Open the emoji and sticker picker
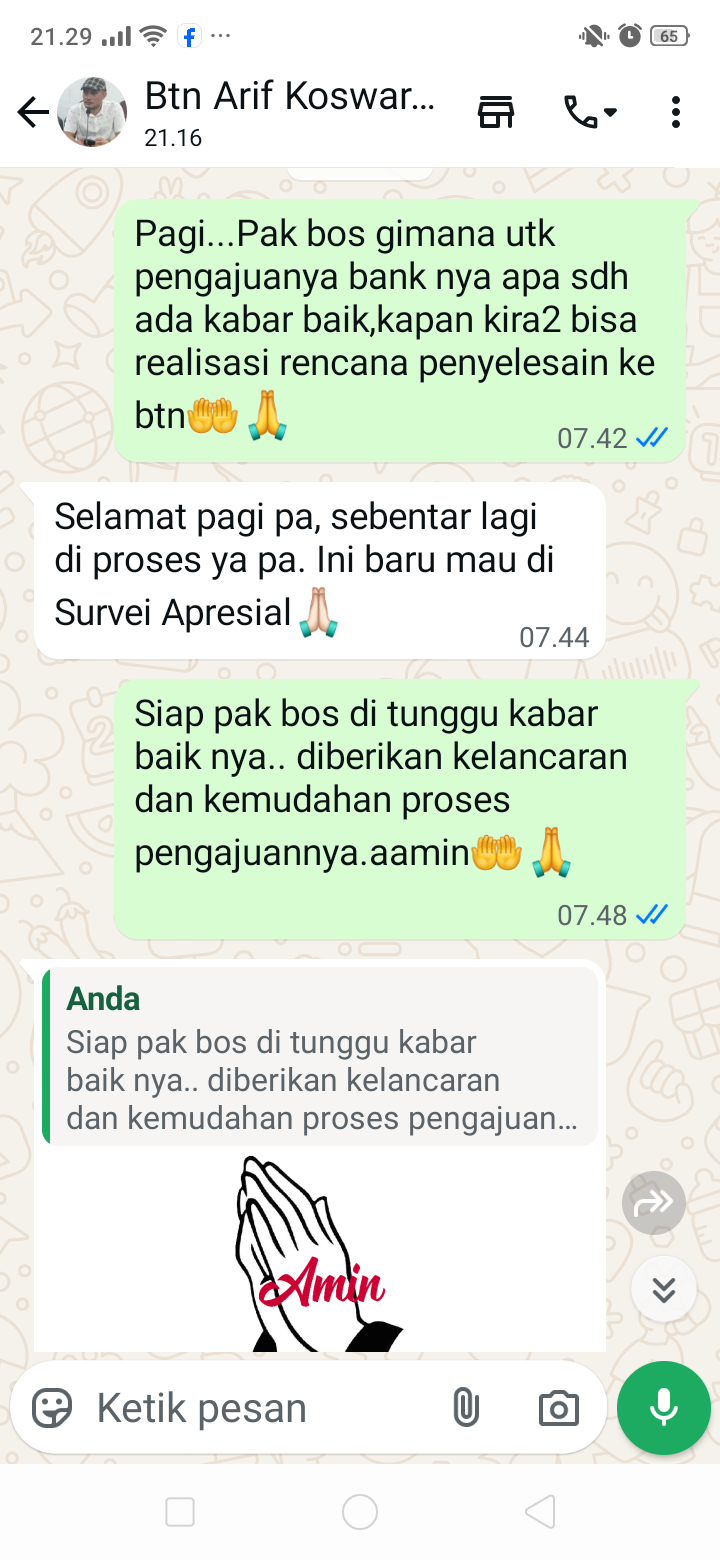This screenshot has width=720, height=1560. [x=52, y=1408]
